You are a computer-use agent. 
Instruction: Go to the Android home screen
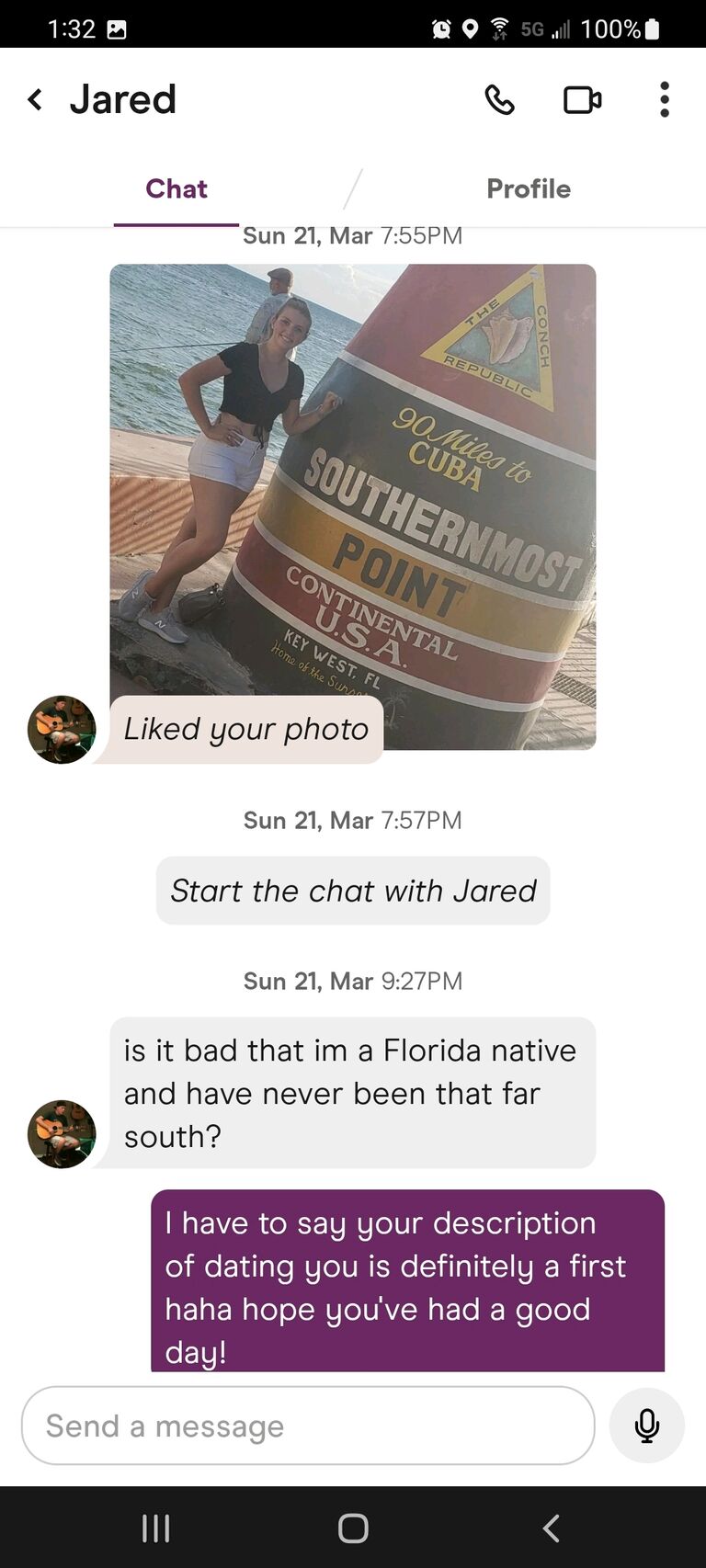353,1528
